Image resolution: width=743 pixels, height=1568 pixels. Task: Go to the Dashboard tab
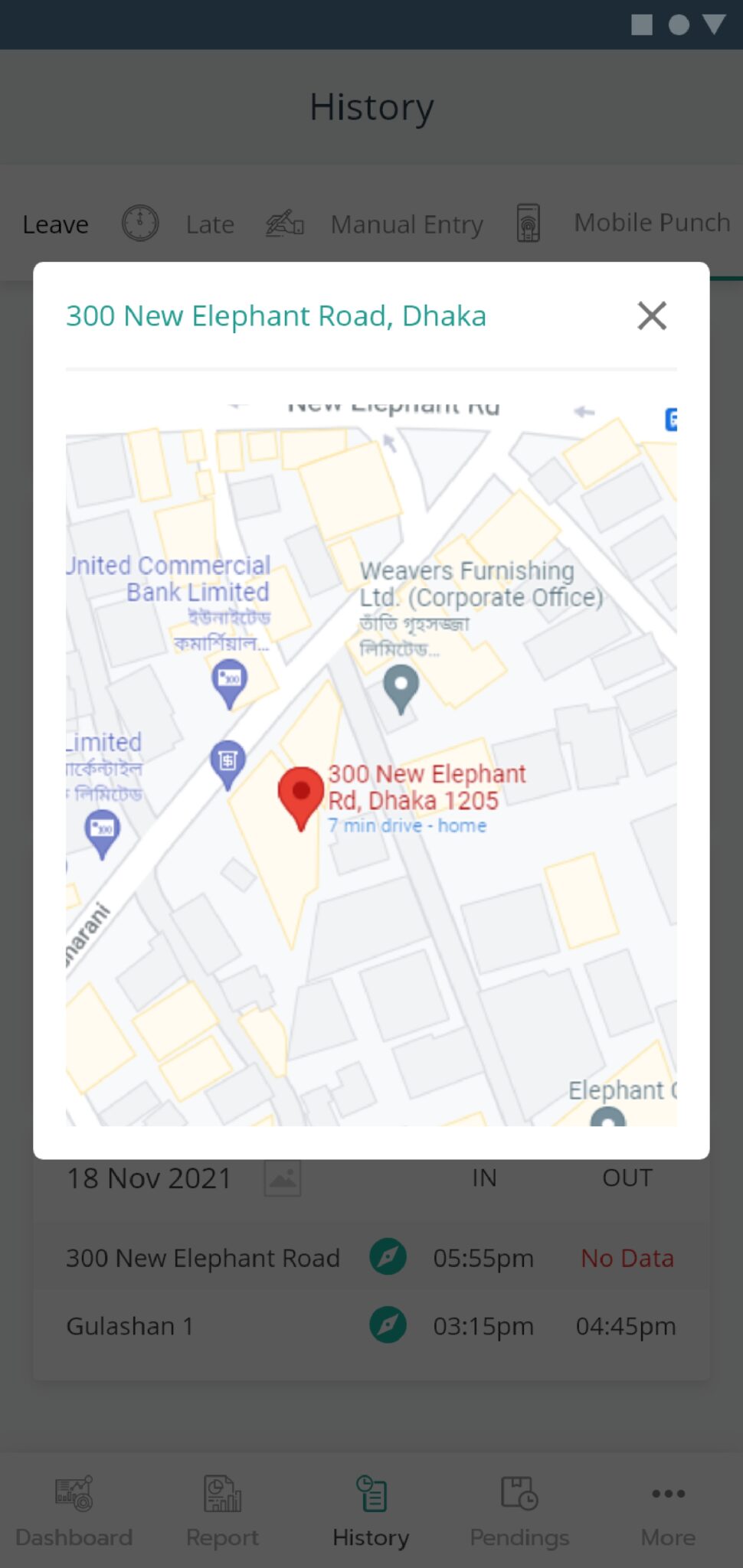pos(74,1513)
